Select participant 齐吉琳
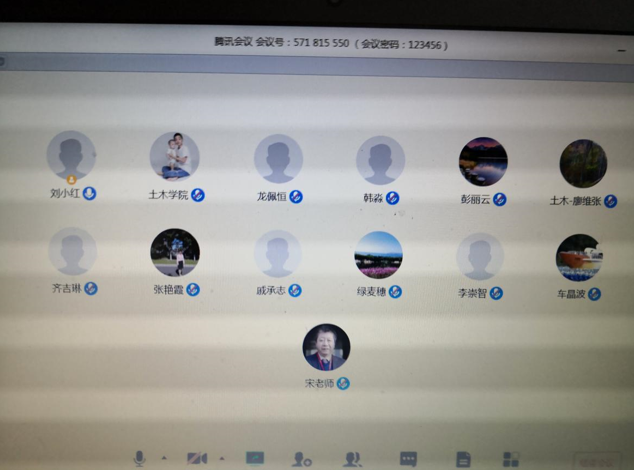Viewport: 634px width, 470px height. (x=73, y=251)
